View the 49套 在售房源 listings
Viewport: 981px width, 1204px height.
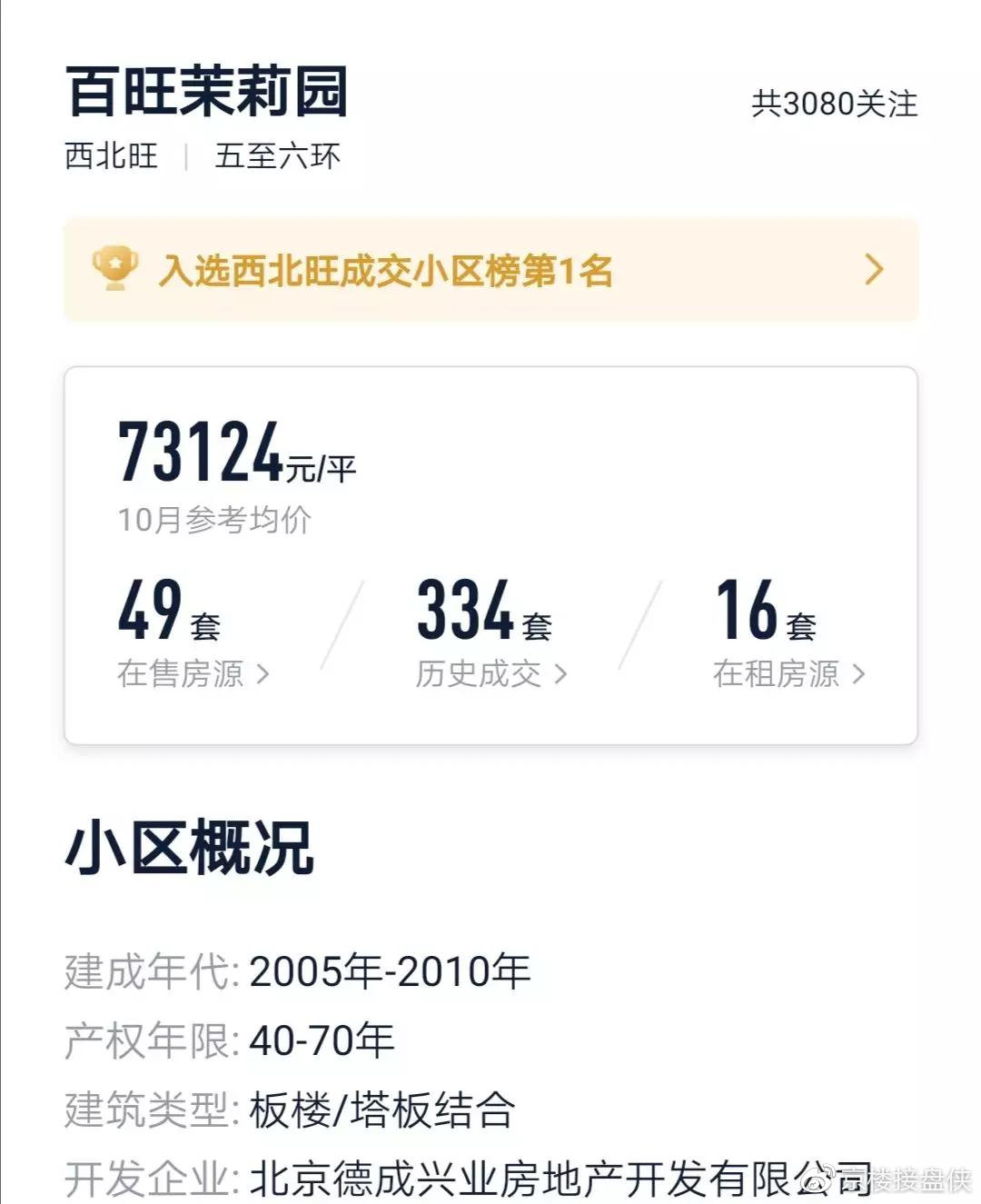(x=193, y=673)
